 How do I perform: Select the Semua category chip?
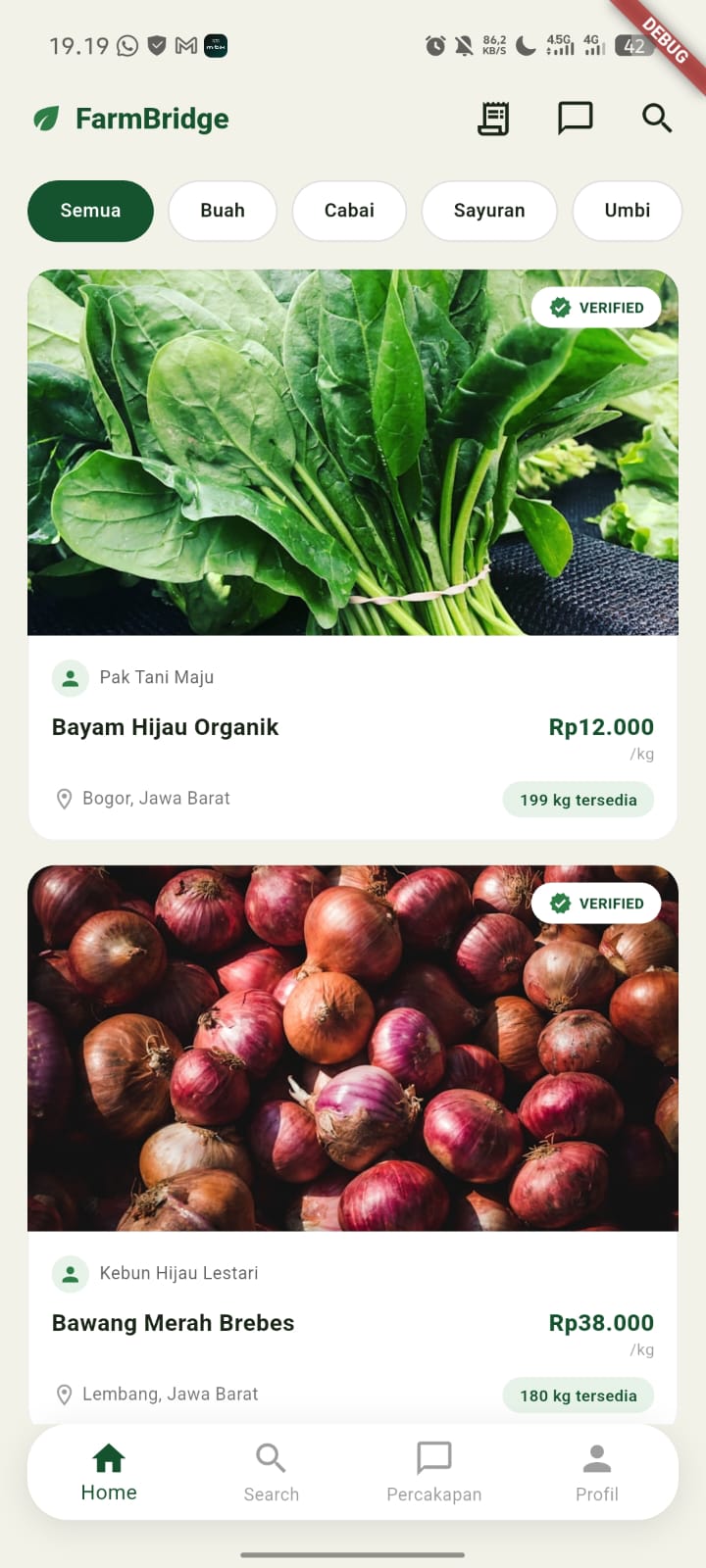[x=90, y=211]
